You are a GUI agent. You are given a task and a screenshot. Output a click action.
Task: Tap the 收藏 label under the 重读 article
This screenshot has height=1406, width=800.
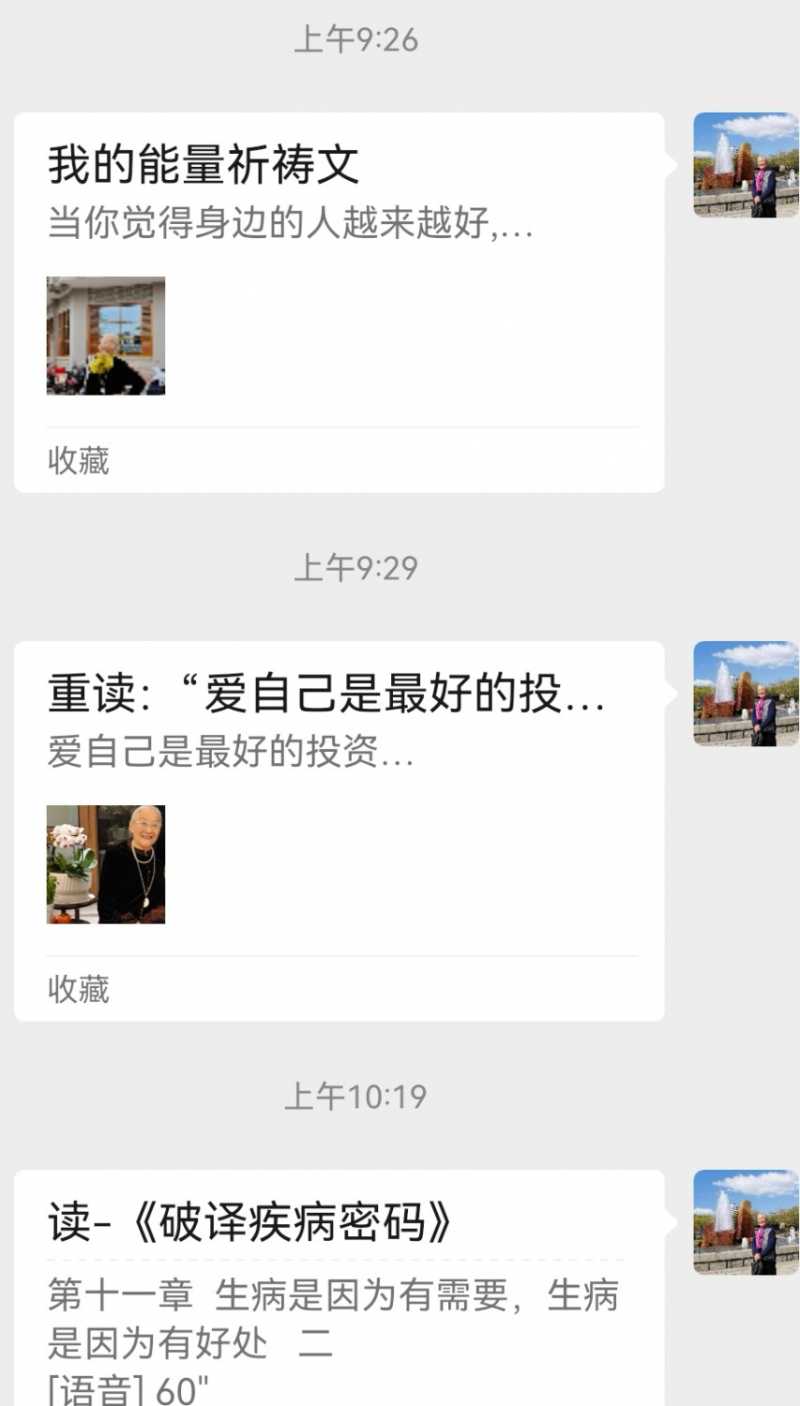pos(79,990)
